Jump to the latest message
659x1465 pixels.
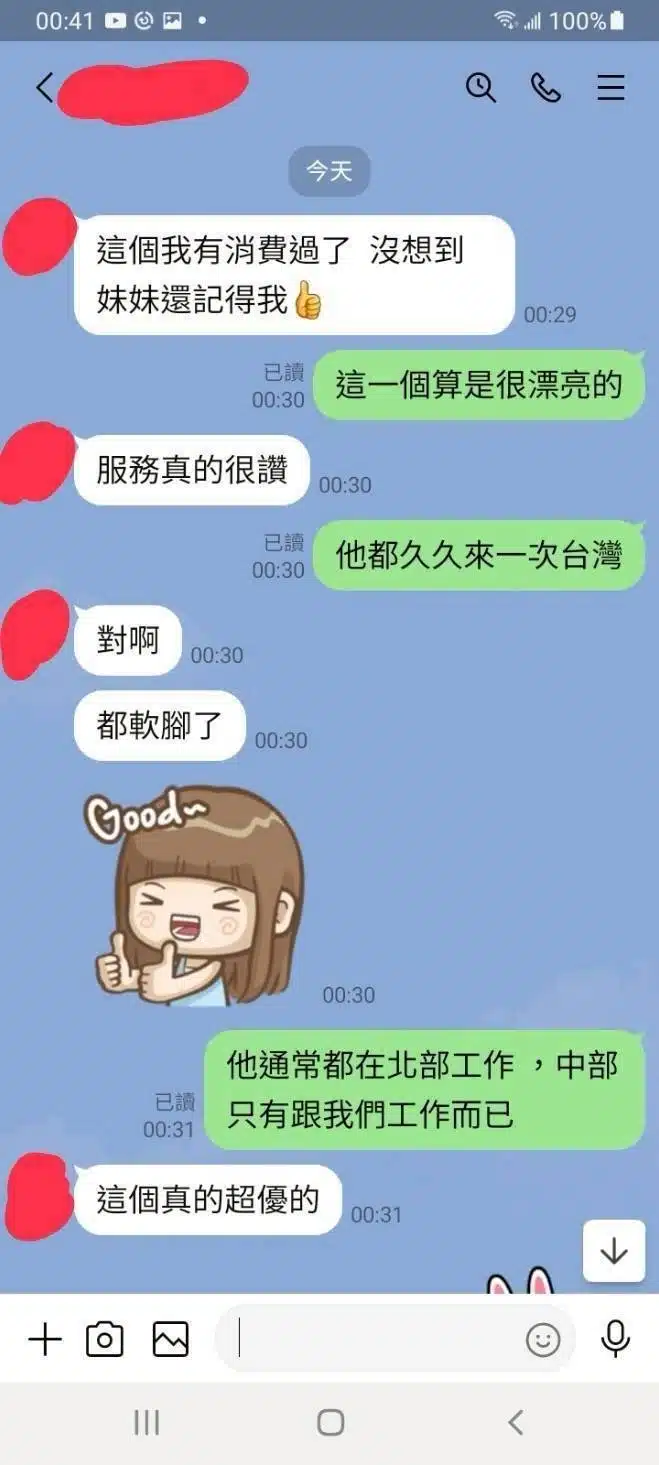coord(613,1251)
